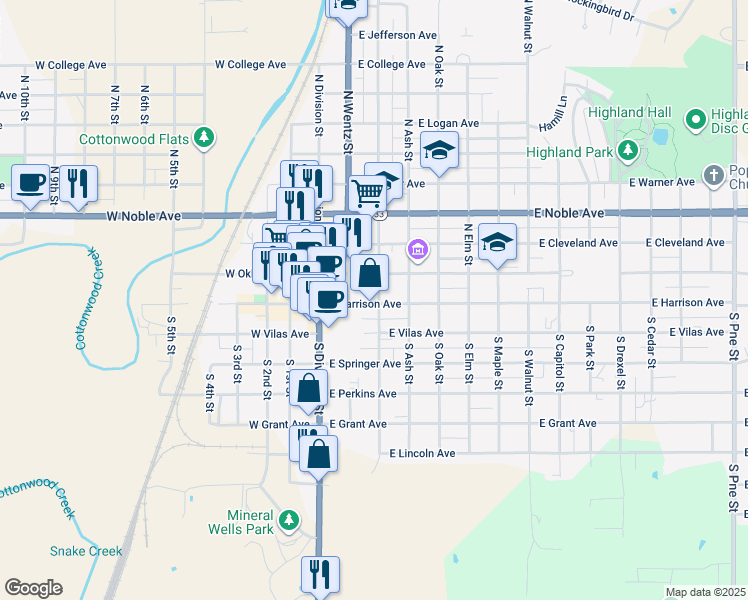
Task: Tap the shopping bag marker near E Lincoln Ave
Action: [318, 454]
